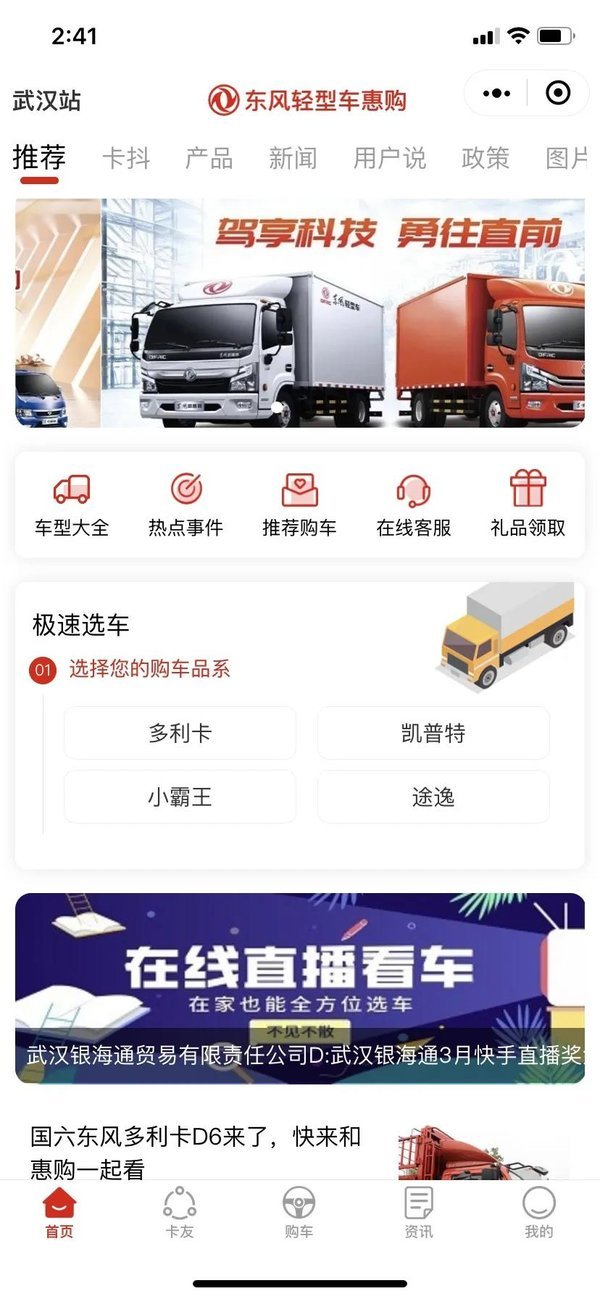Image resolution: width=600 pixels, height=1299 pixels.
Task: Choose the 多利卡 vehicle series
Action: [x=180, y=733]
